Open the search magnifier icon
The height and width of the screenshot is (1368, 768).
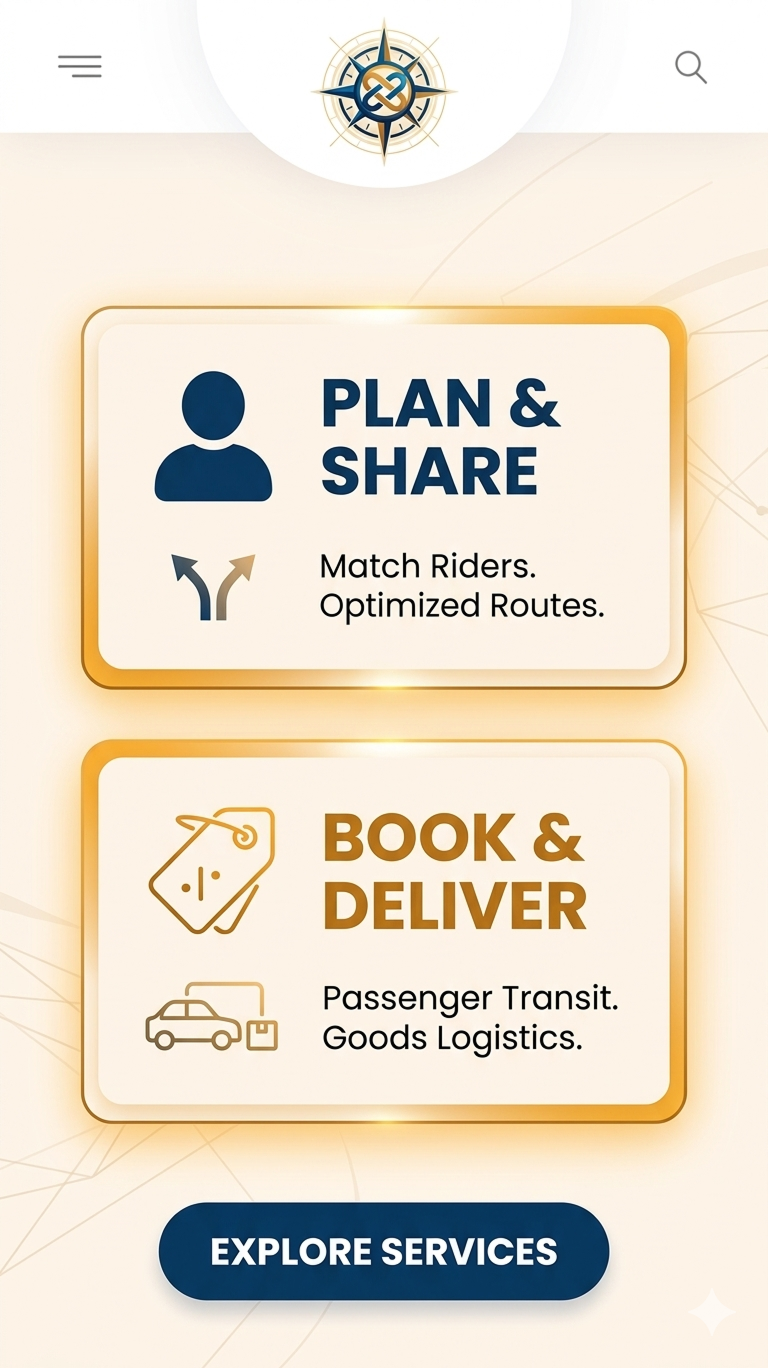(x=690, y=67)
